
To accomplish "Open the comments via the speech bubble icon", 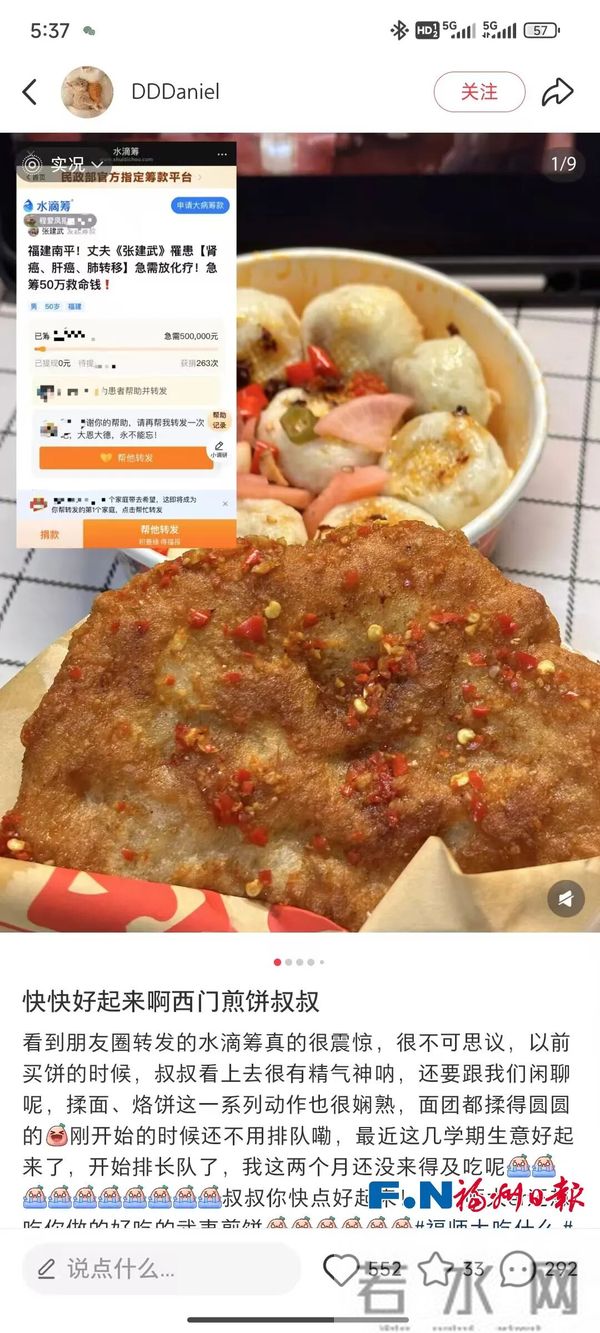I will coord(518,1269).
